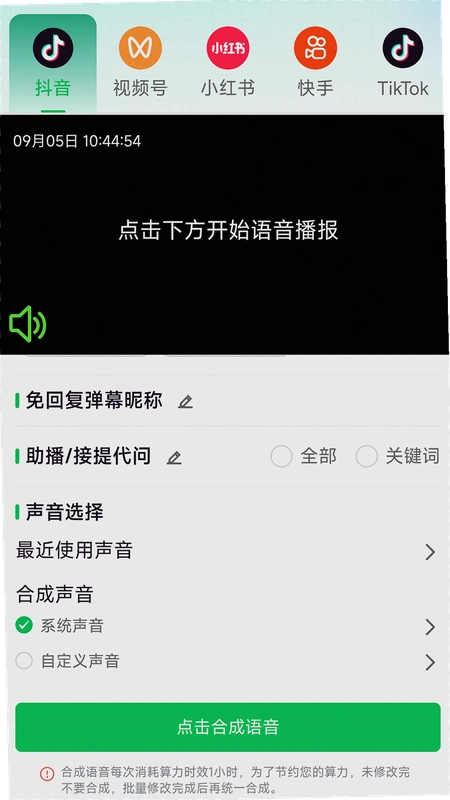Expand the 系统声音 chevron
This screenshot has height=800, width=450.
point(430,627)
